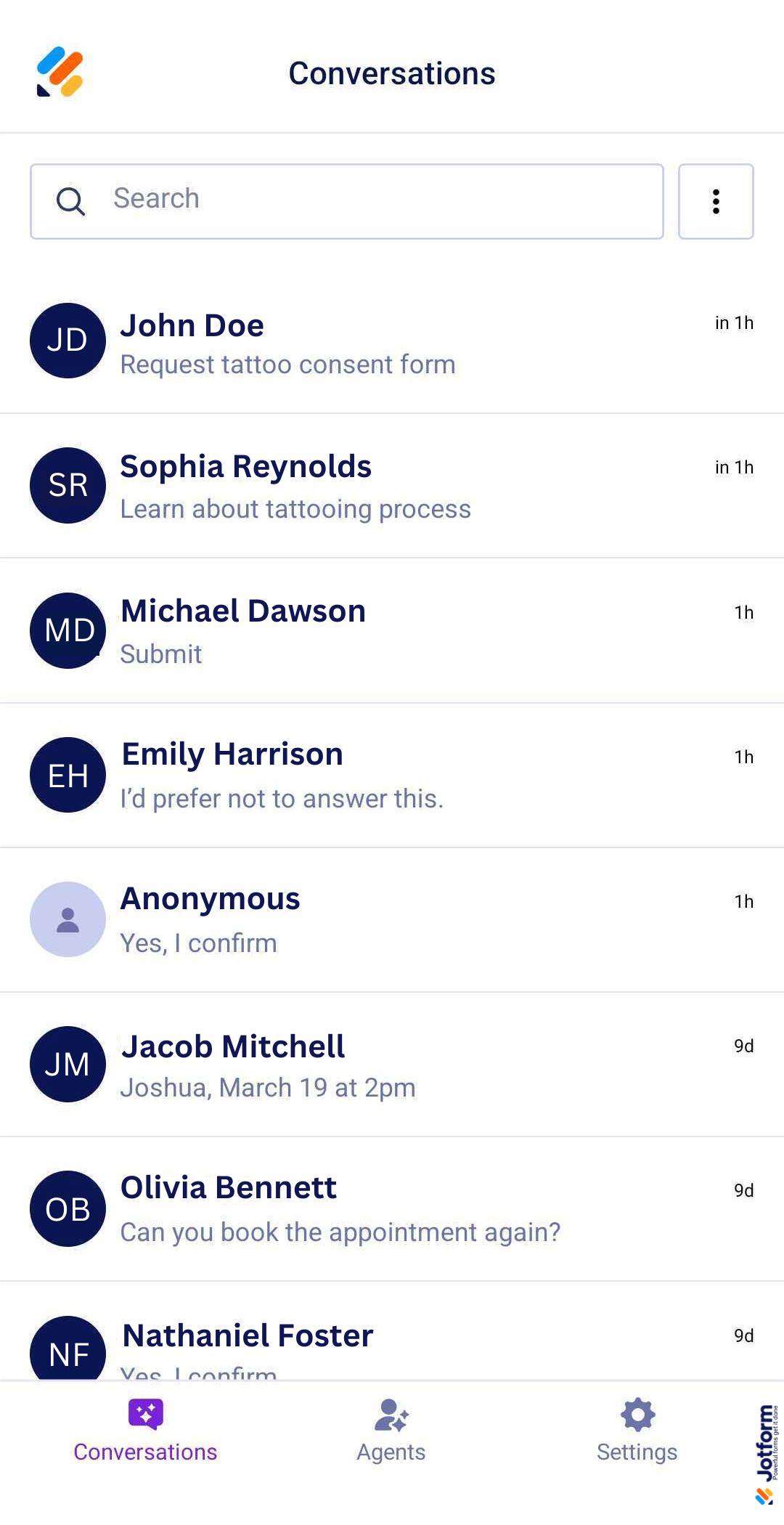
Task: Open Sophia Reynolds' conversation
Action: pyautogui.click(x=392, y=486)
